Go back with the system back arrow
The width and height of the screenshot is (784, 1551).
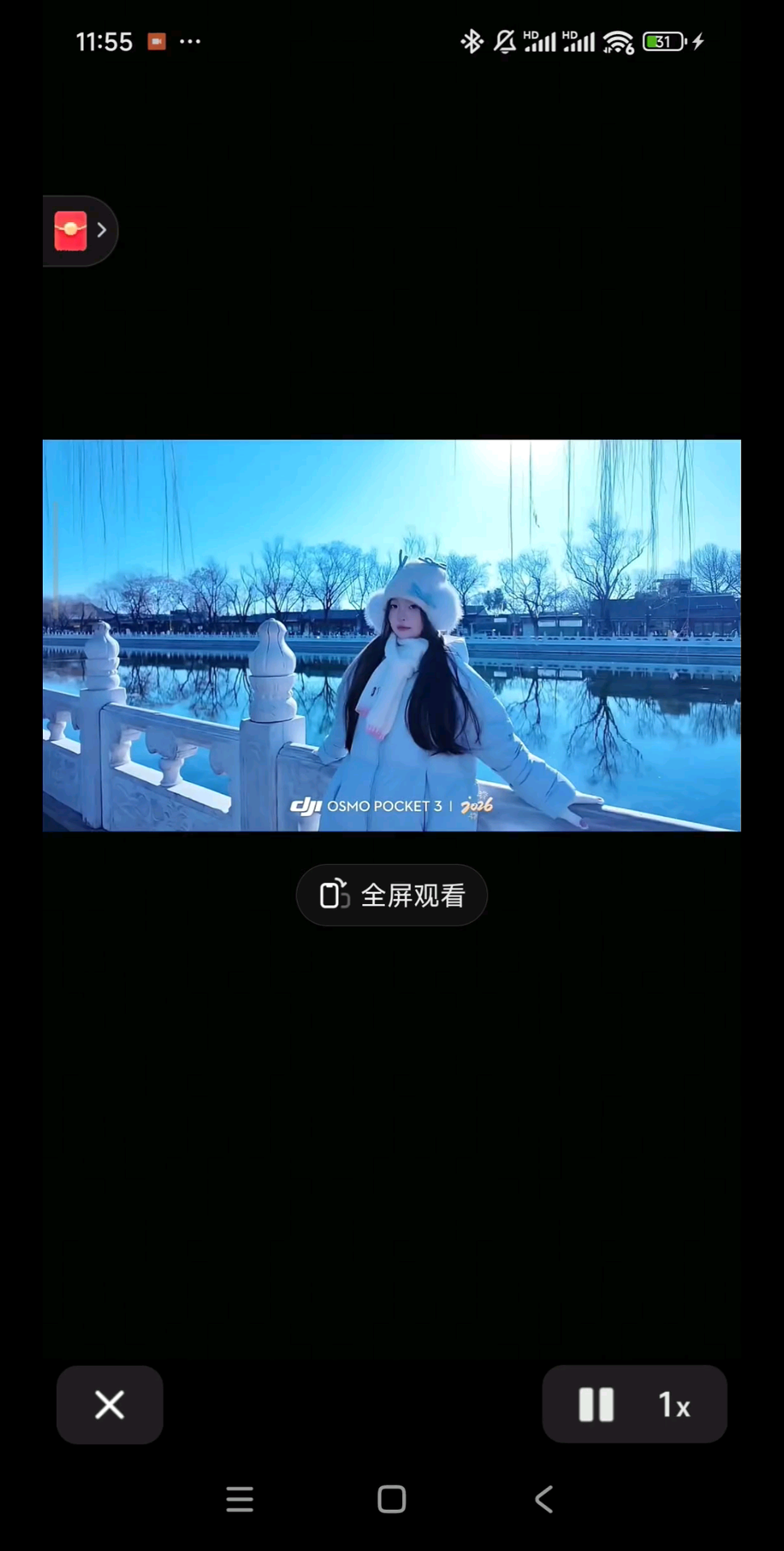click(544, 1499)
